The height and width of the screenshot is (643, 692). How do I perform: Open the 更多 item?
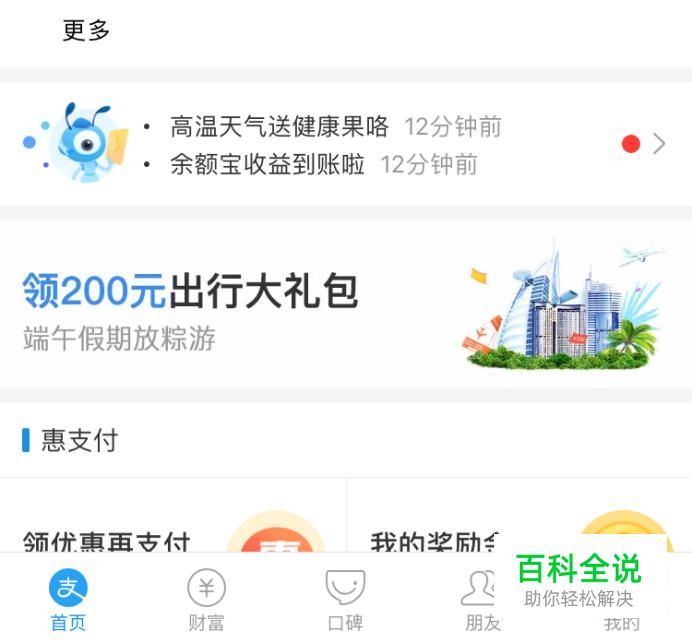(x=86, y=31)
